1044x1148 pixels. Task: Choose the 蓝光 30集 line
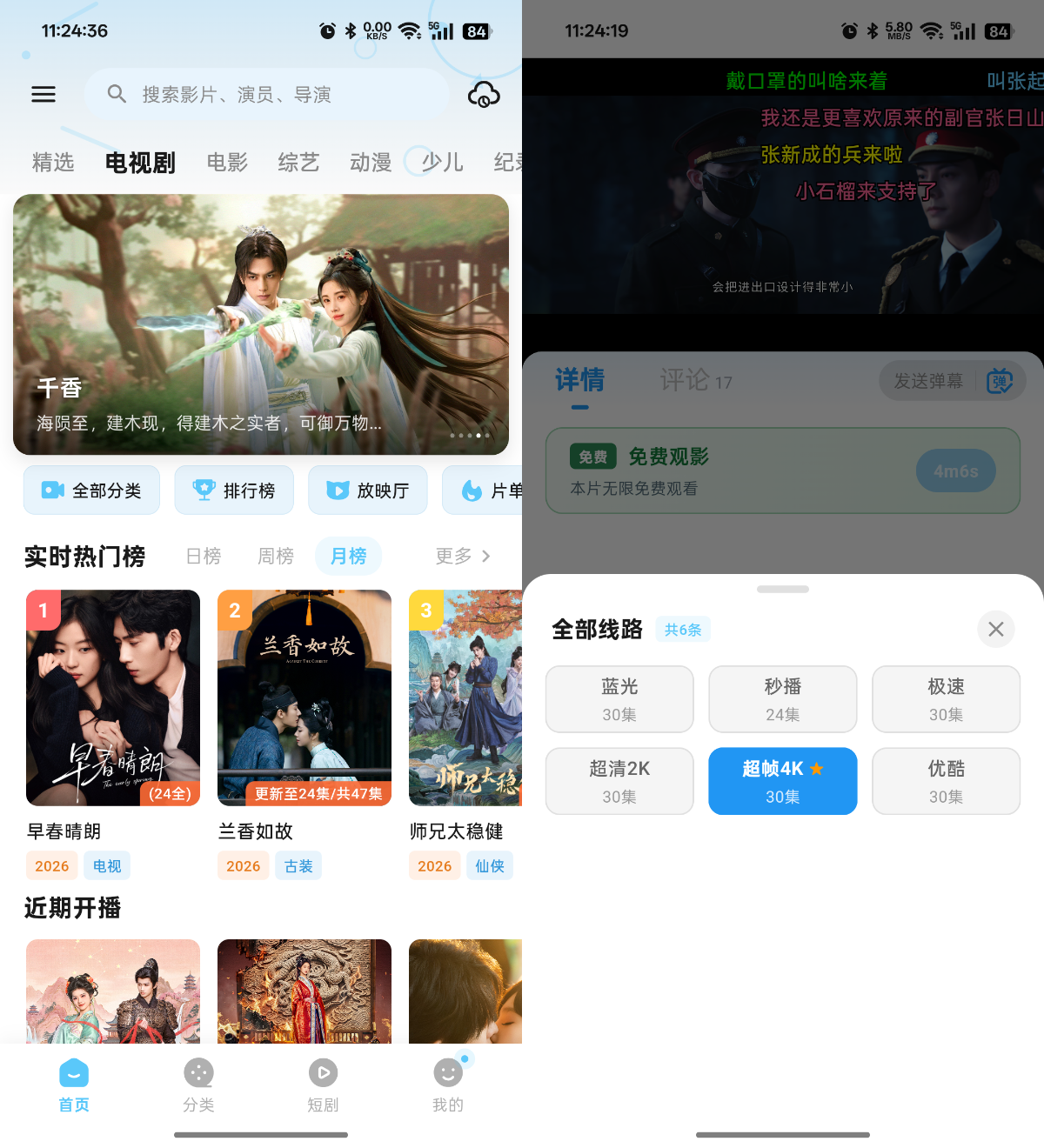point(619,699)
